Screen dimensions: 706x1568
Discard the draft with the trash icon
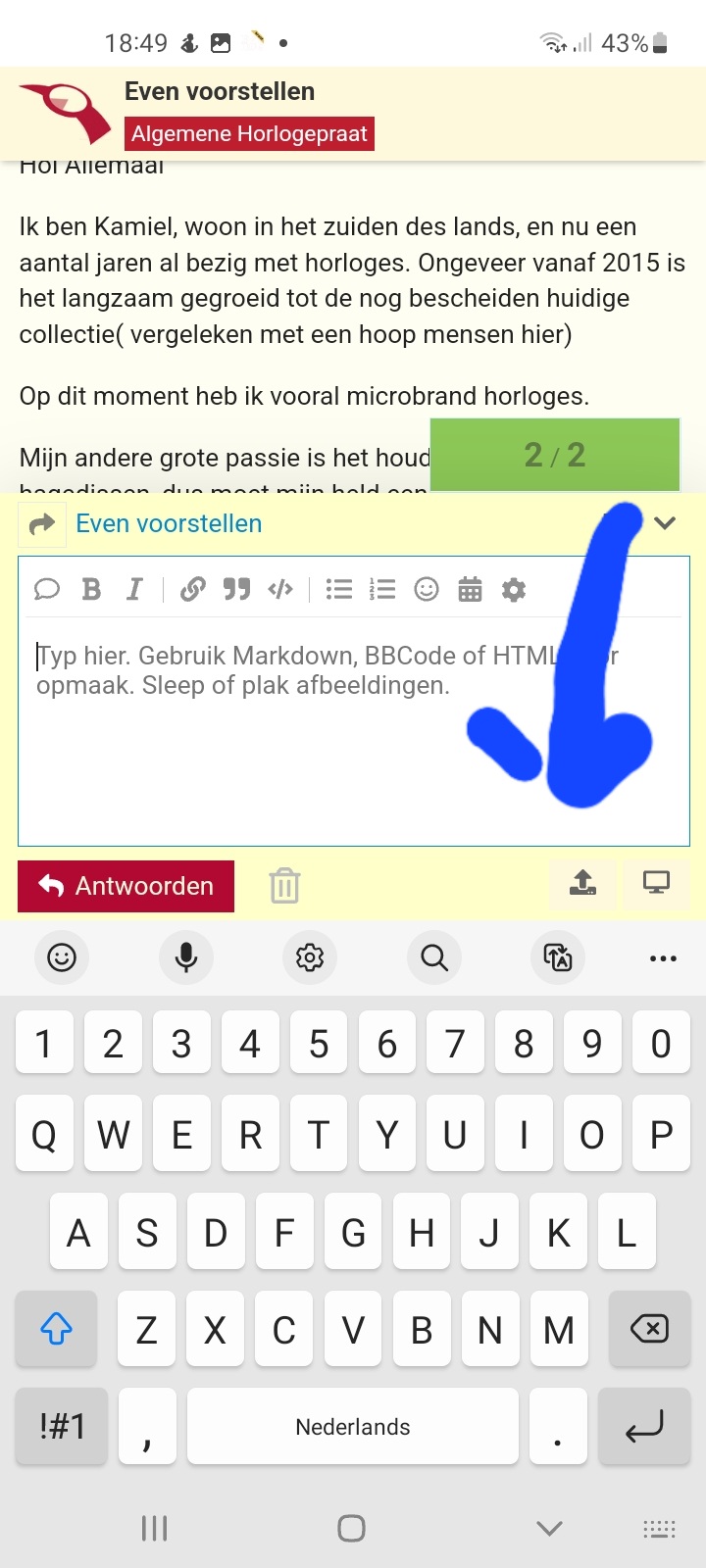pyautogui.click(x=284, y=886)
